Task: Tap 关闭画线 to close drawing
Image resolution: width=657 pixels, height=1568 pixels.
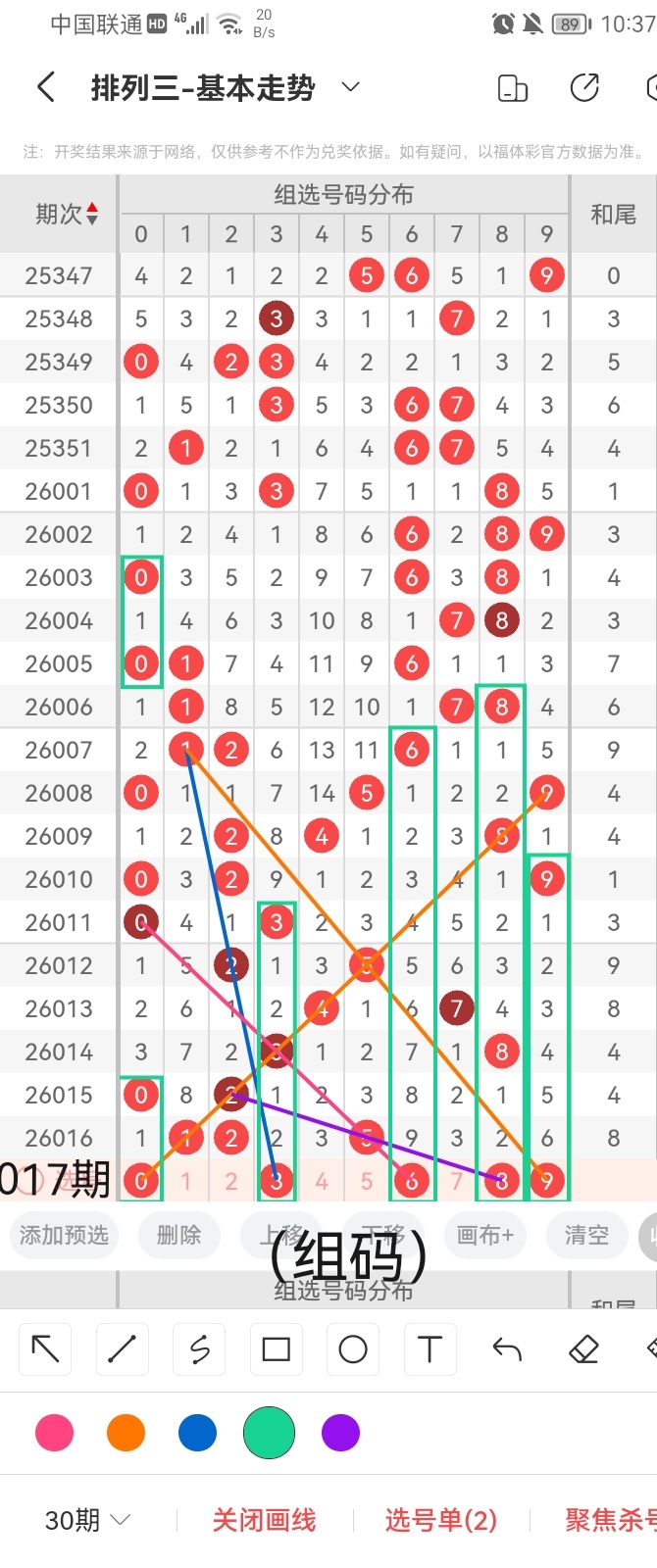Action: [264, 1520]
